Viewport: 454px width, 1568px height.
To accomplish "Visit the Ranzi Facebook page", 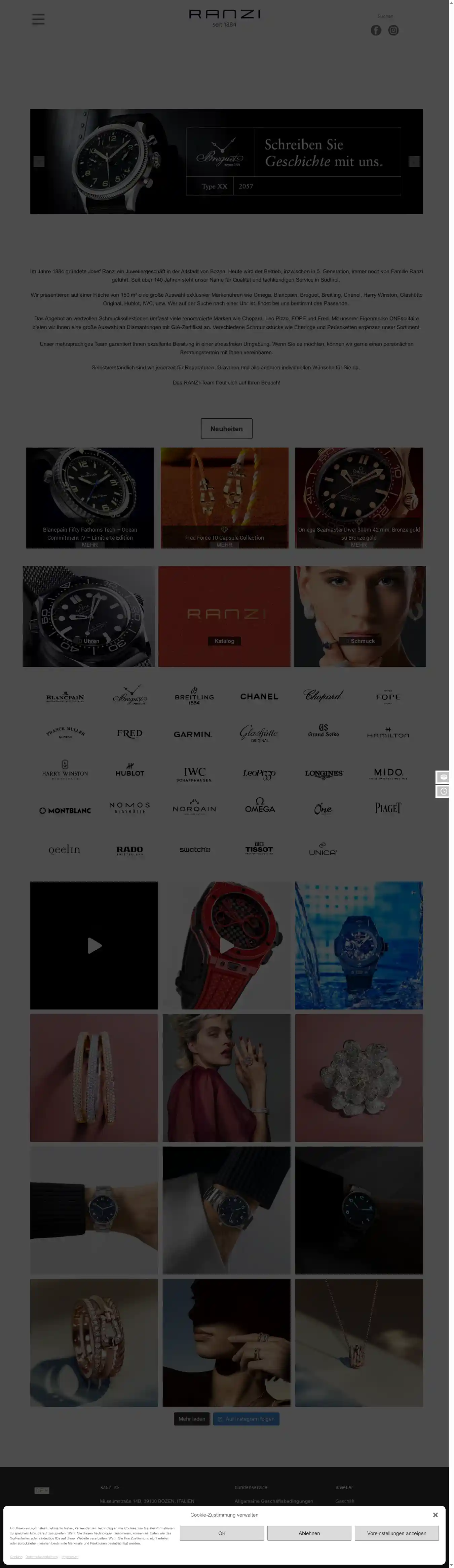I will point(376,31).
